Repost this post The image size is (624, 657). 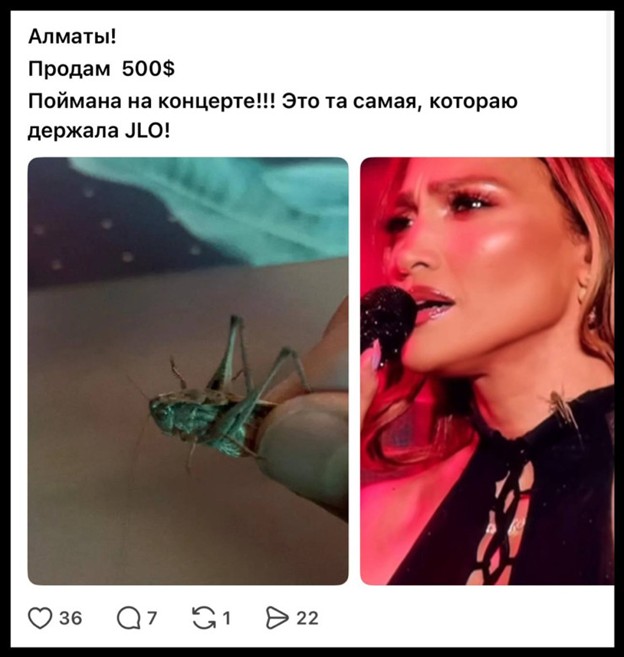pyautogui.click(x=203, y=618)
